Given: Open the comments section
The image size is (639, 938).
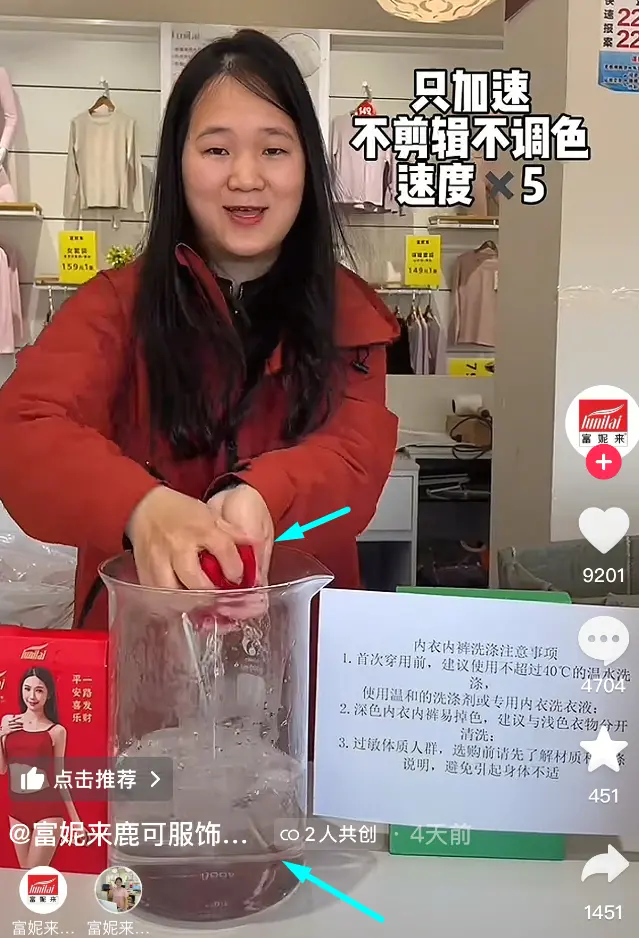Looking at the screenshot, I should pyautogui.click(x=603, y=640).
